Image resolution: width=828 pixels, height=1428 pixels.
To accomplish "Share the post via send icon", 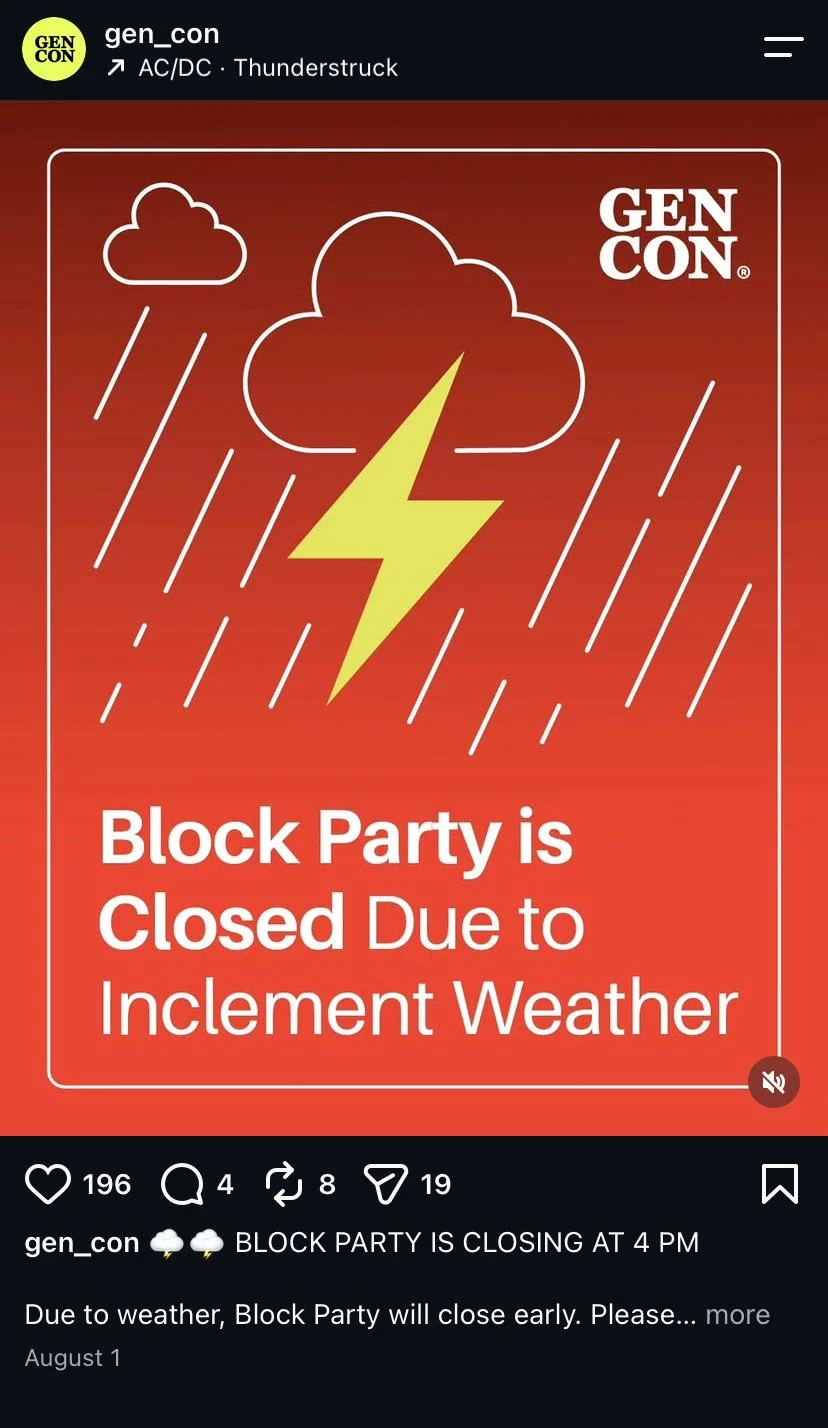I will tap(385, 1184).
